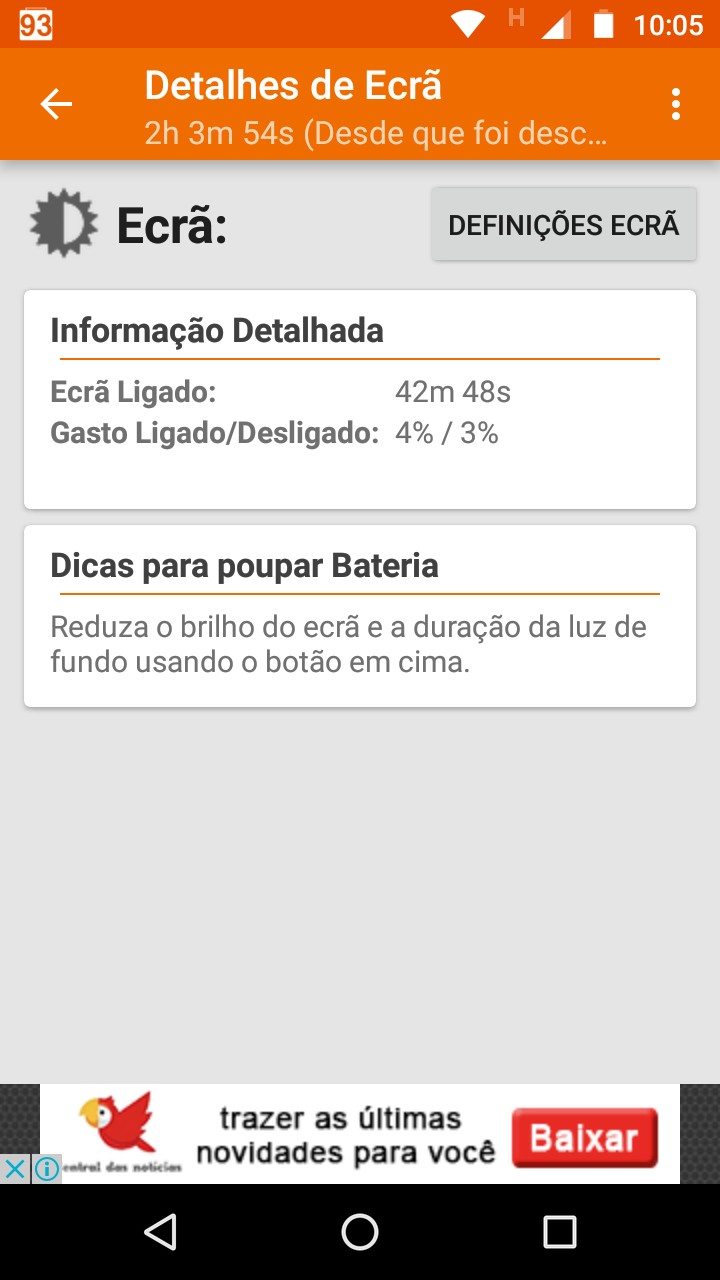
Task: Close the ad banner
Action: pyautogui.click(x=15, y=1168)
